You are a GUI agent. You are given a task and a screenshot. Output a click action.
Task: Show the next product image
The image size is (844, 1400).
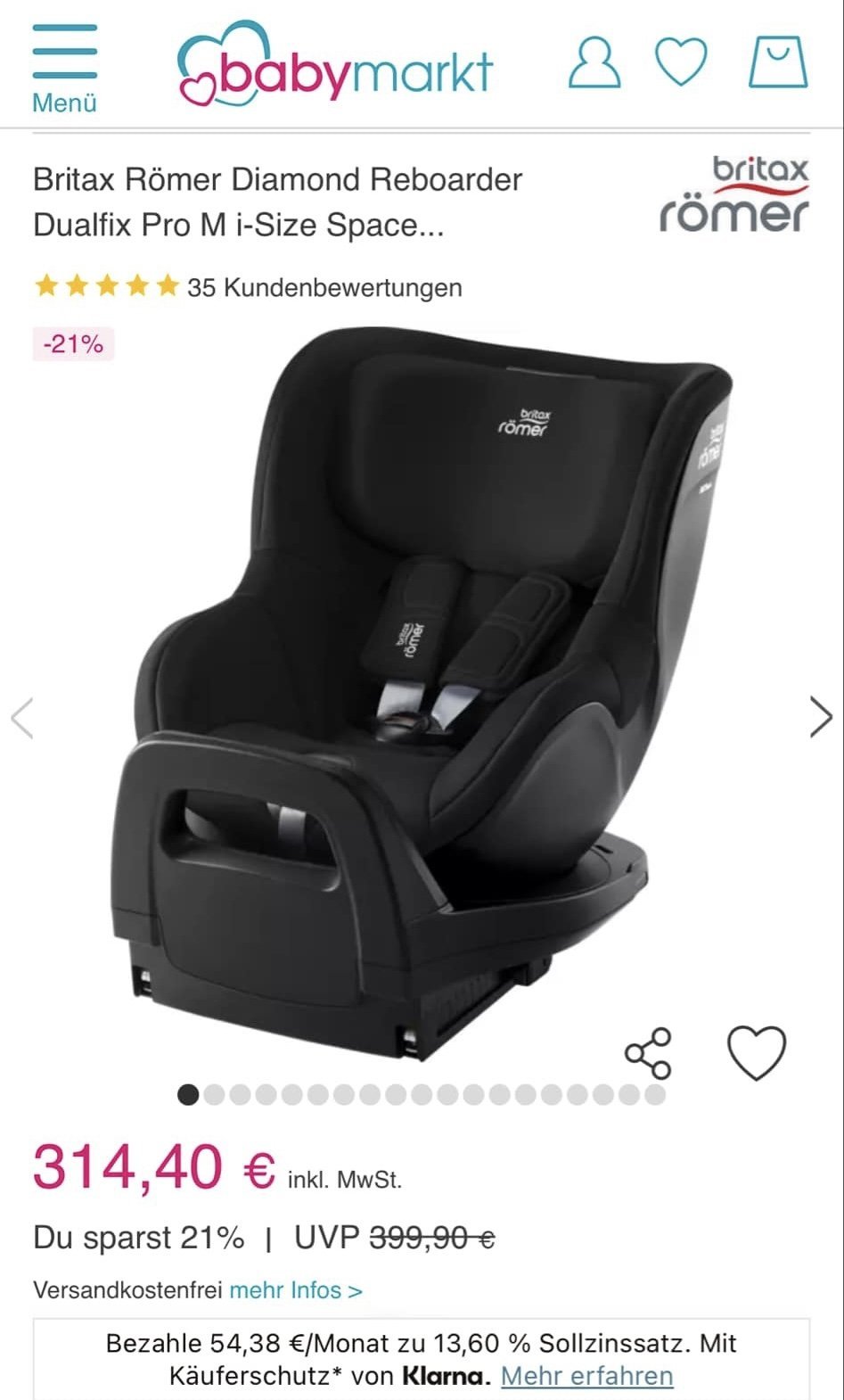click(x=820, y=717)
